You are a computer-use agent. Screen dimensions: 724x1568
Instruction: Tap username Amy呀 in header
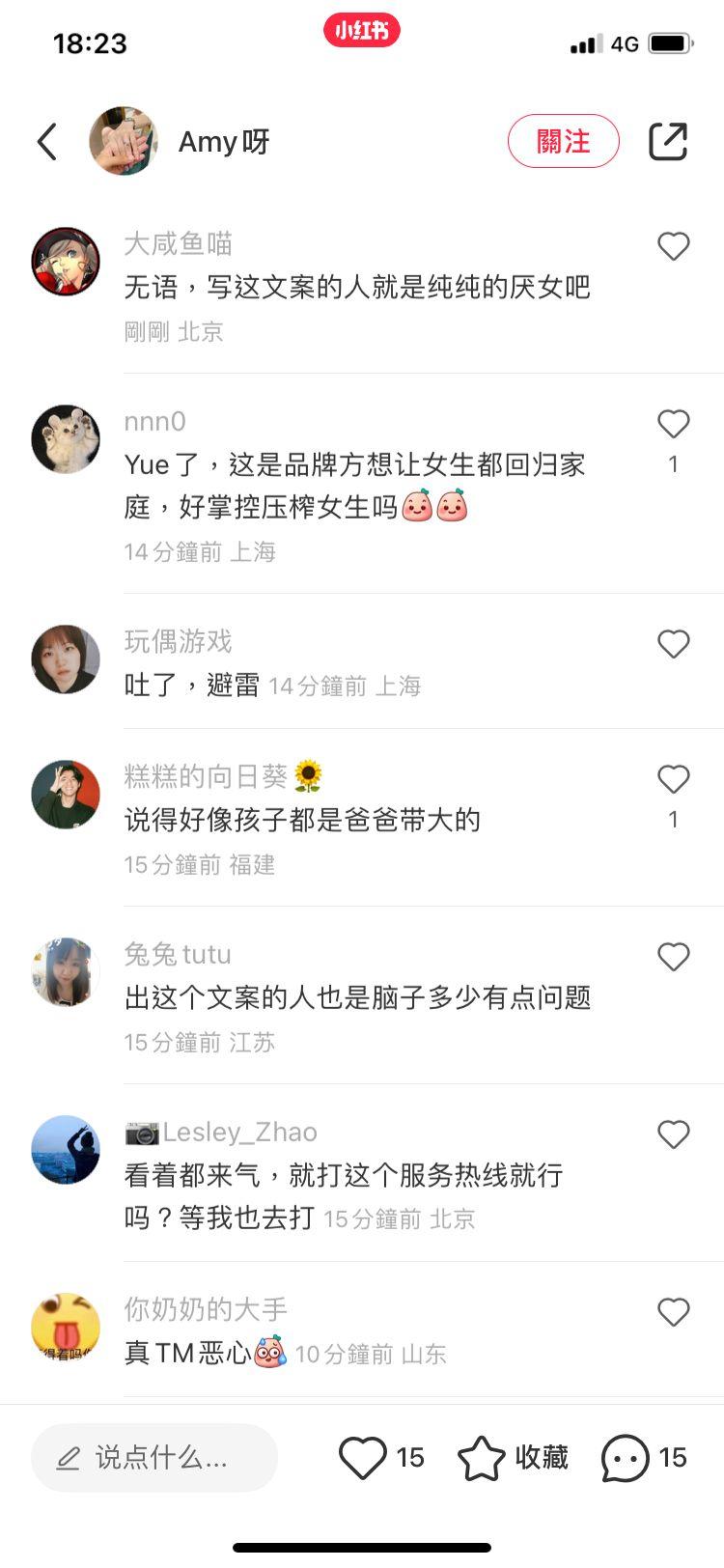[224, 141]
